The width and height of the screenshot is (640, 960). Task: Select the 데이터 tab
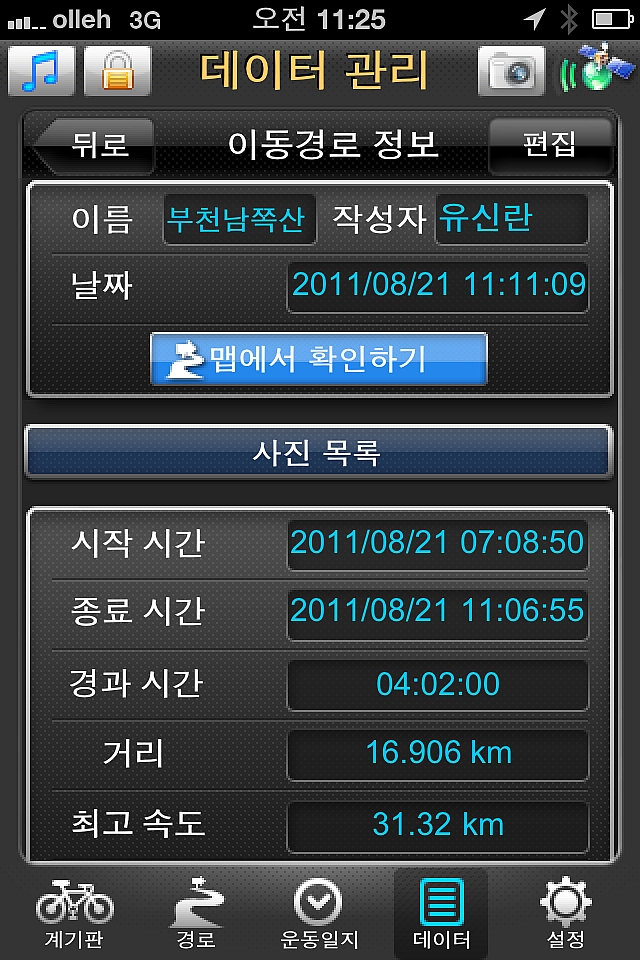click(x=440, y=912)
